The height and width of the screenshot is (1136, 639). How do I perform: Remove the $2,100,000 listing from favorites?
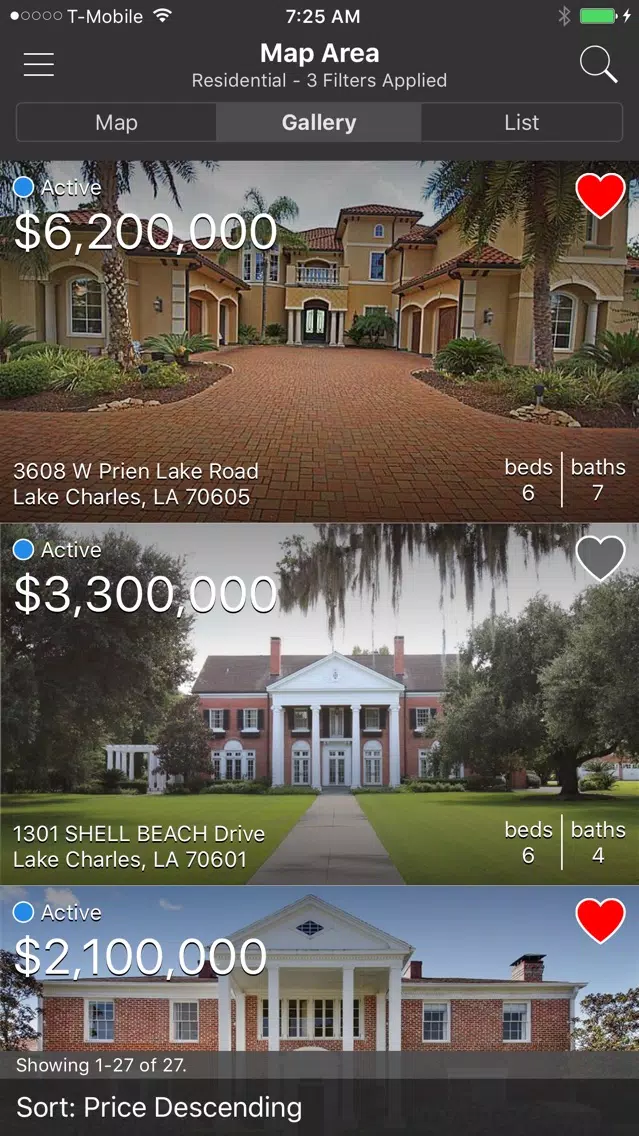(x=601, y=920)
